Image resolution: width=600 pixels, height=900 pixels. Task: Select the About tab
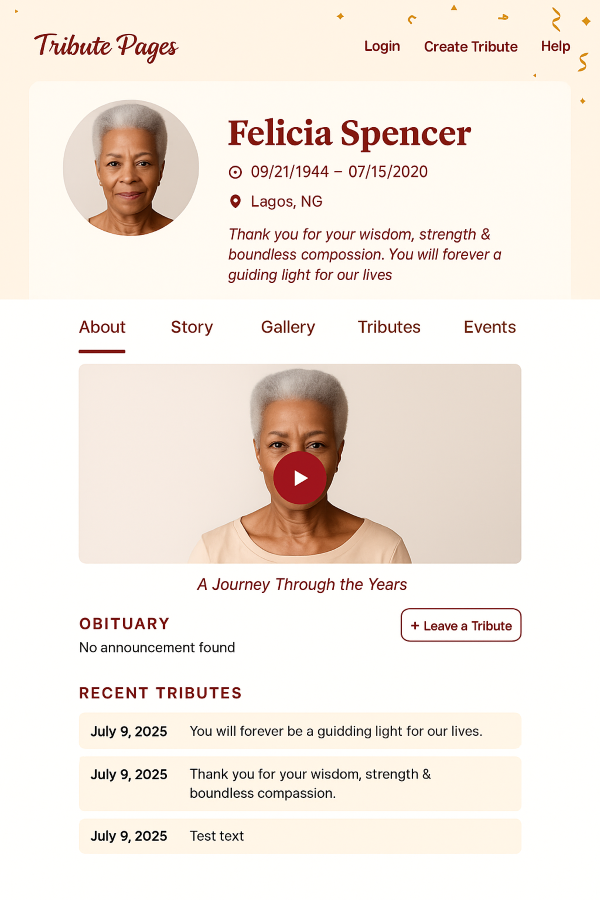point(102,327)
